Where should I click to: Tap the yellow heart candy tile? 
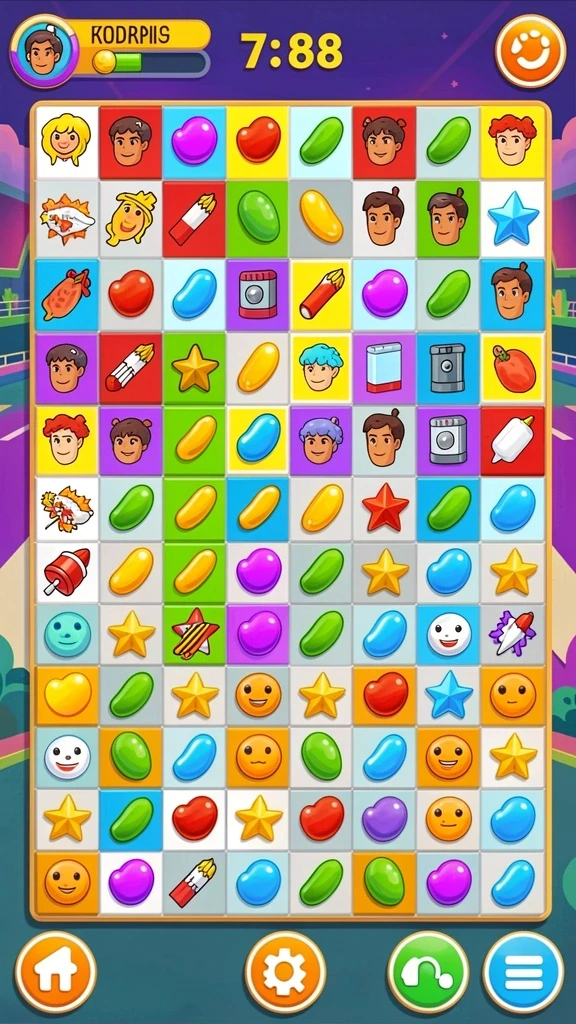tap(67, 695)
